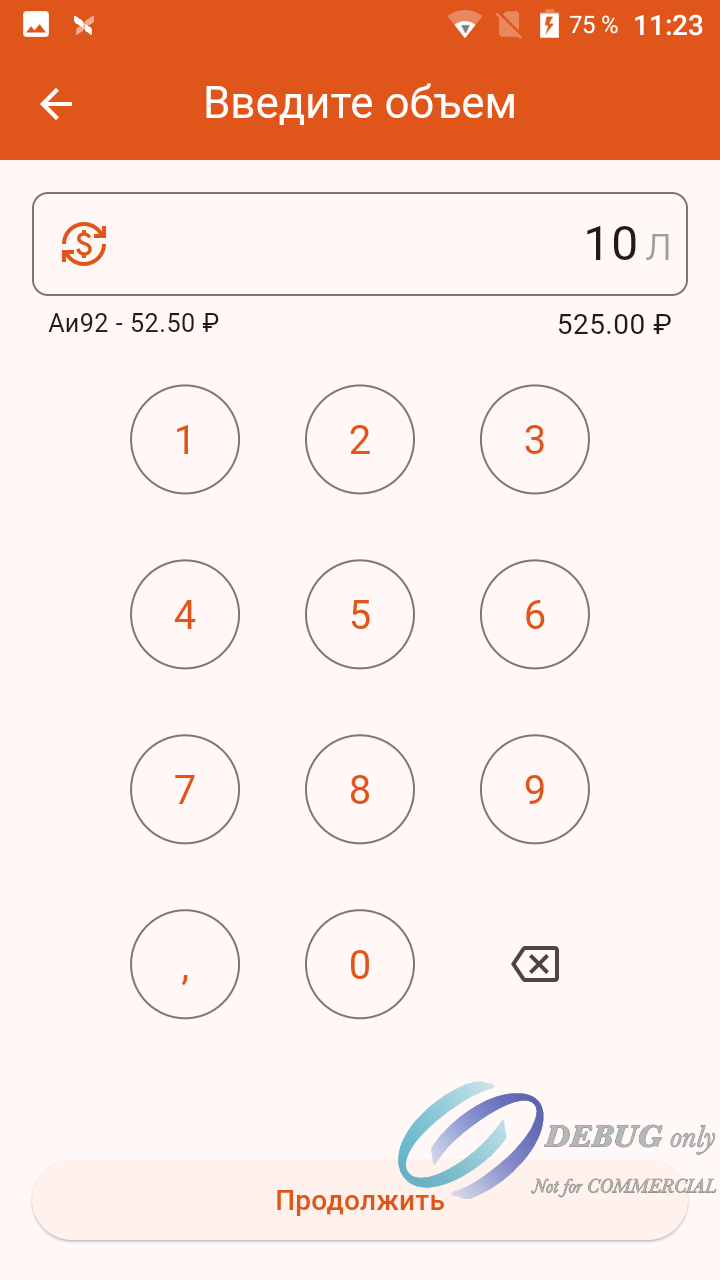Enter digit 1 on the keypad
720x1280 pixels.
[x=185, y=439]
